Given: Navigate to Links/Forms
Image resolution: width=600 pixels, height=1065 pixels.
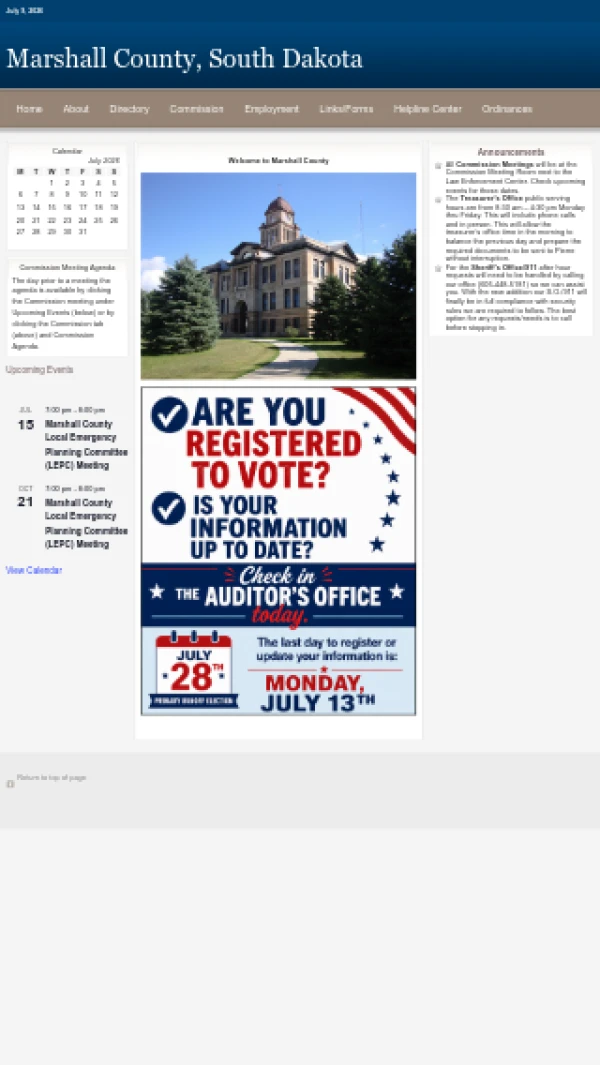Looking at the screenshot, I should [x=347, y=109].
